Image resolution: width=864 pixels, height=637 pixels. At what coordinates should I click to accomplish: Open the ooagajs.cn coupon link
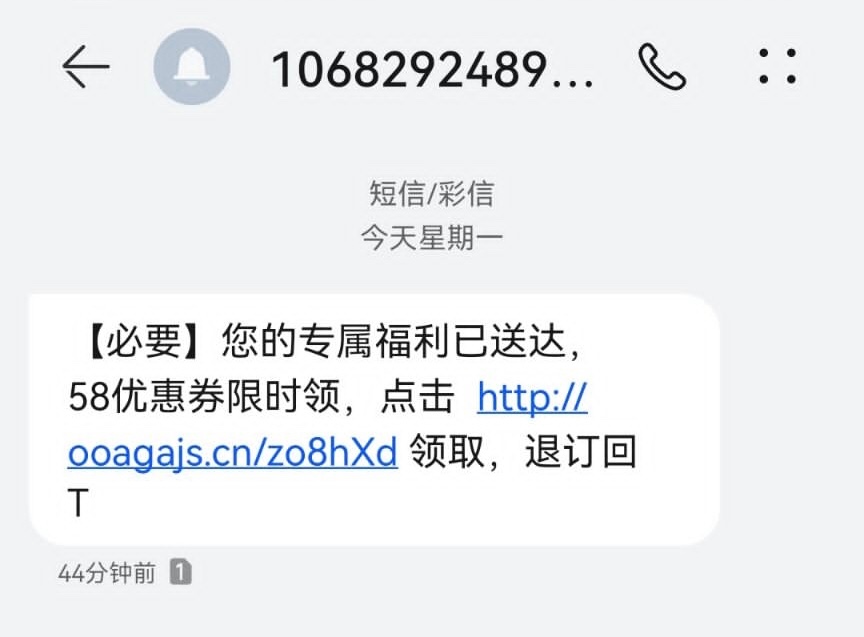(x=233, y=451)
